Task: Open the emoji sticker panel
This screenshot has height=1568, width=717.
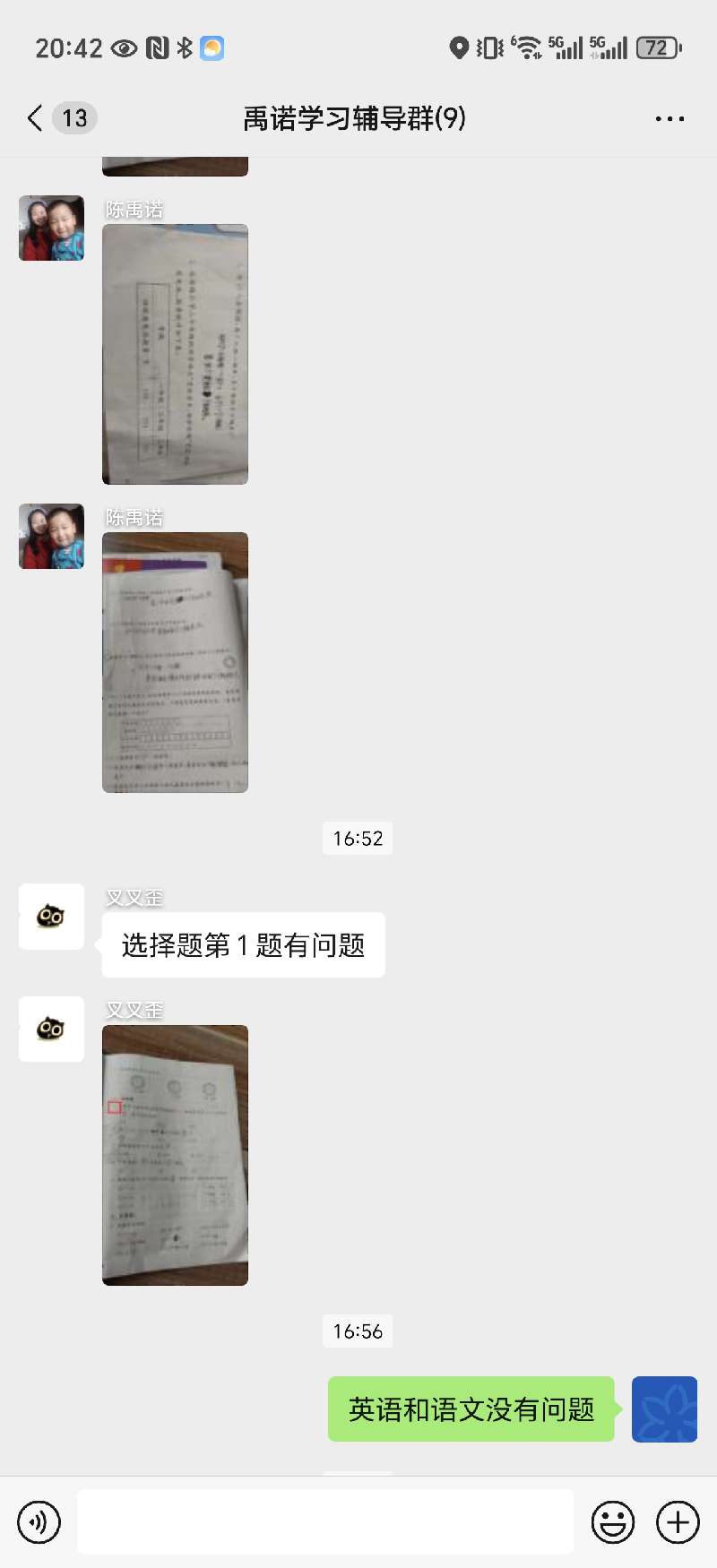Action: coord(613,1521)
